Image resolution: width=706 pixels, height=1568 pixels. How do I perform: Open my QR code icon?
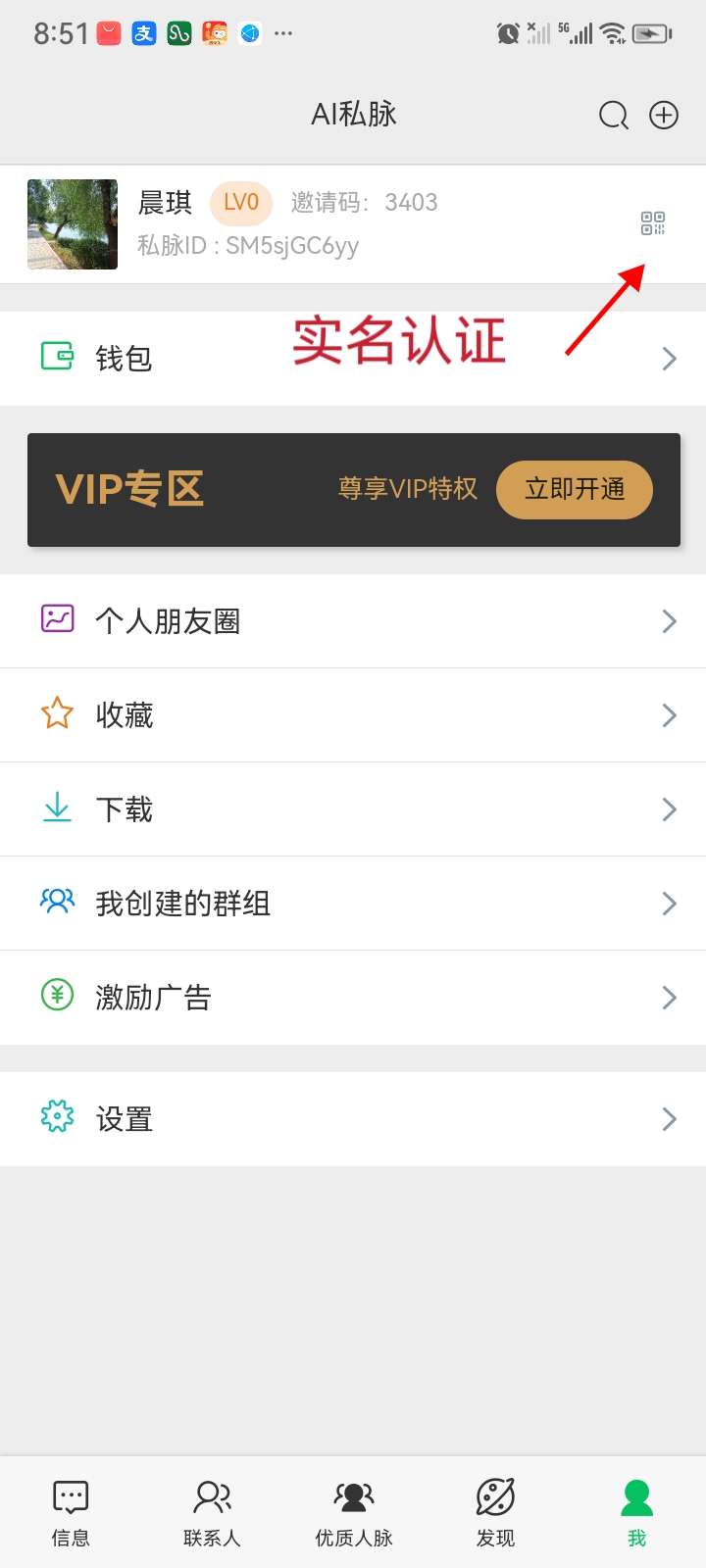point(653,223)
